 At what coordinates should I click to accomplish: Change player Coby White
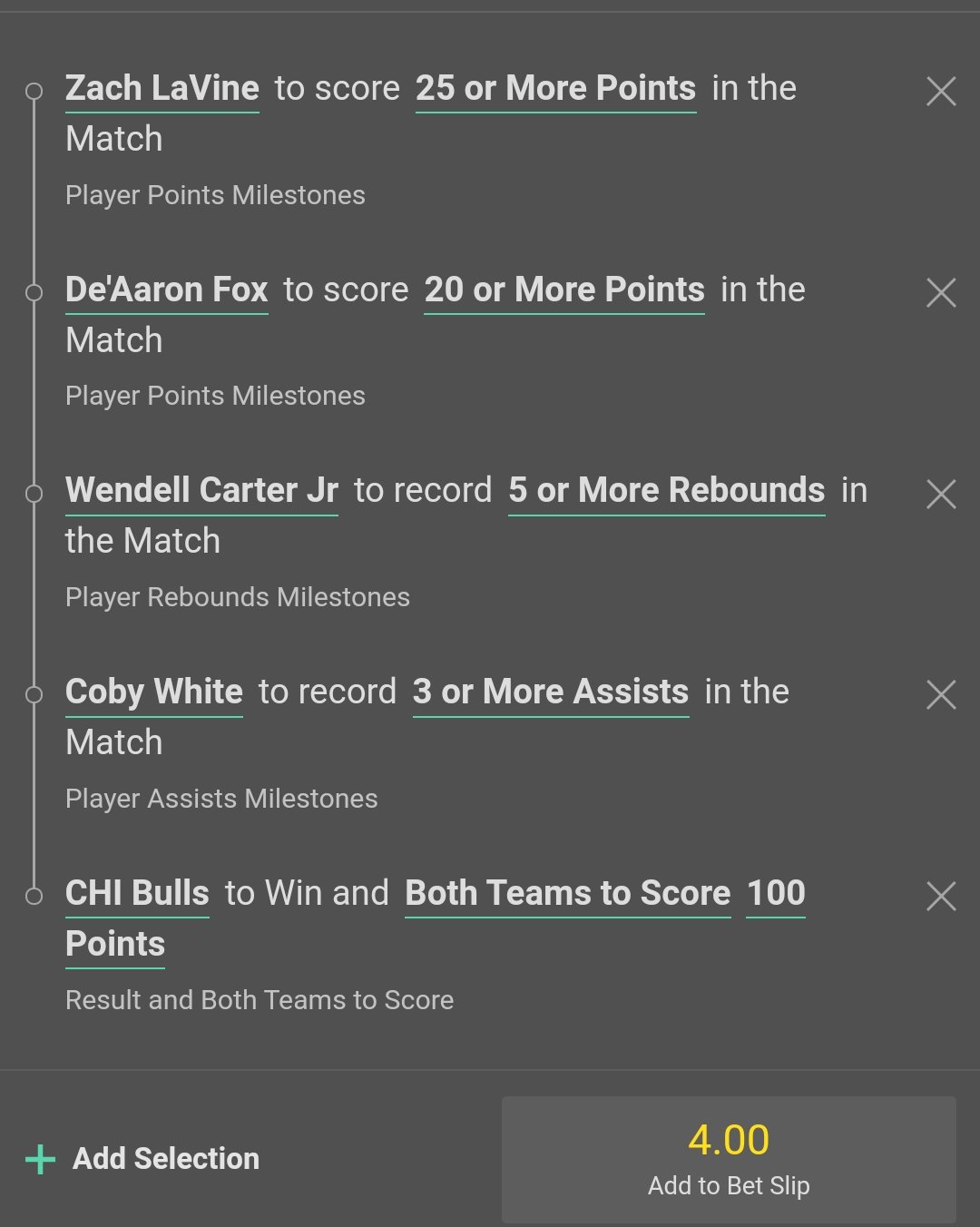[154, 692]
